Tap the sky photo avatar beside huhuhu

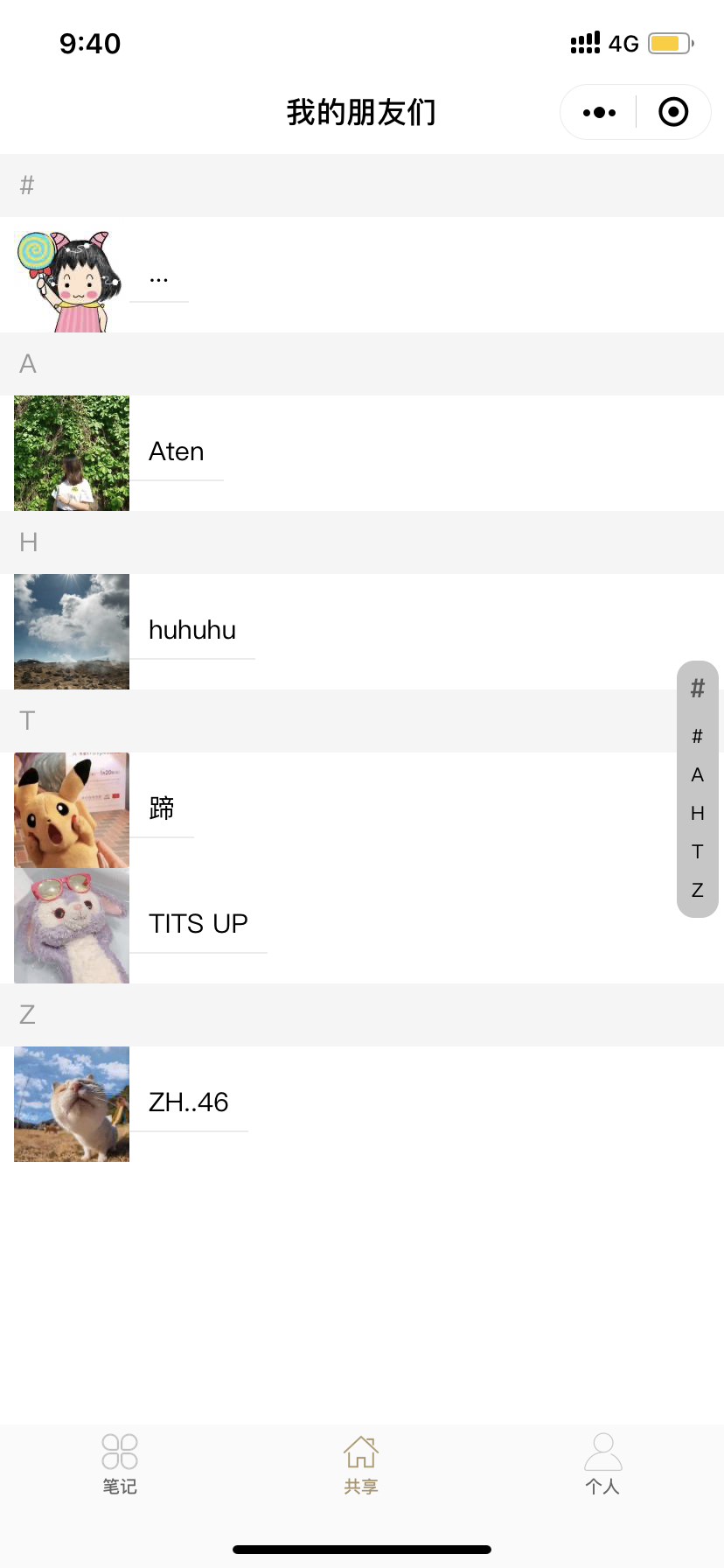[x=71, y=631]
